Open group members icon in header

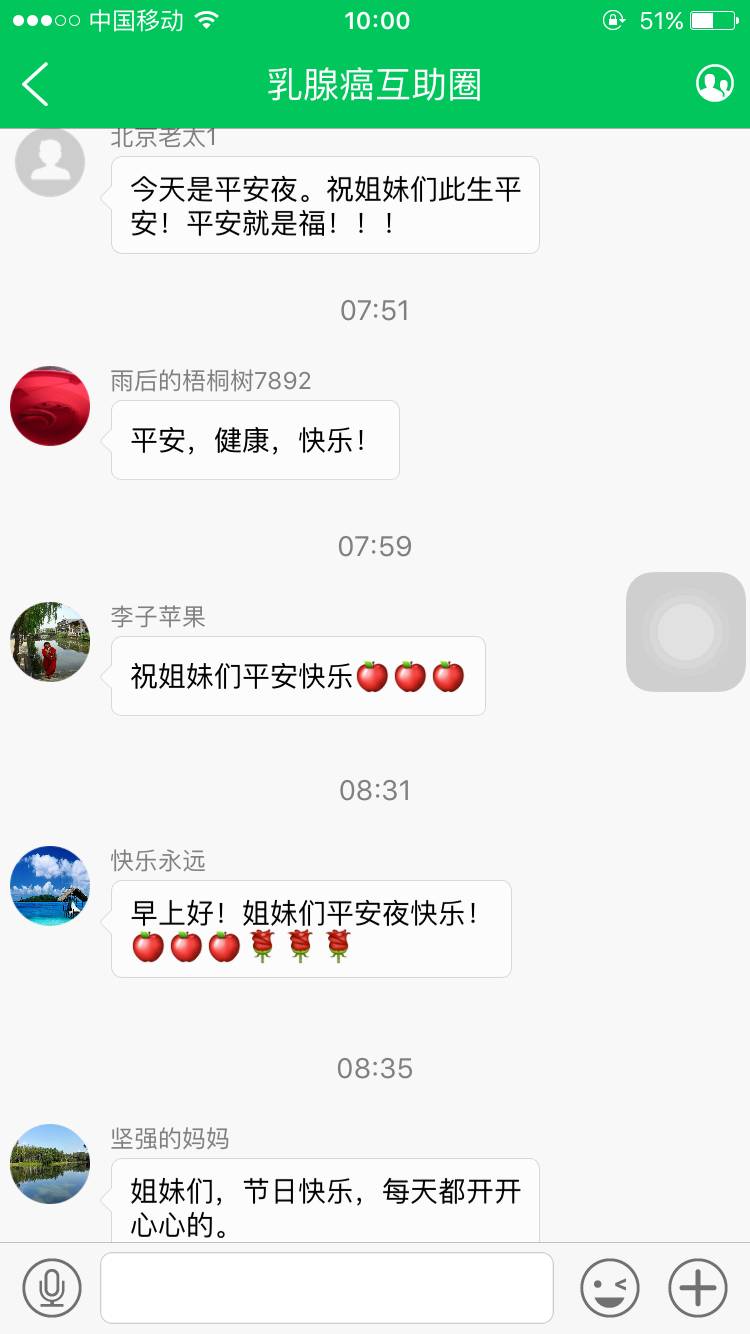click(714, 84)
